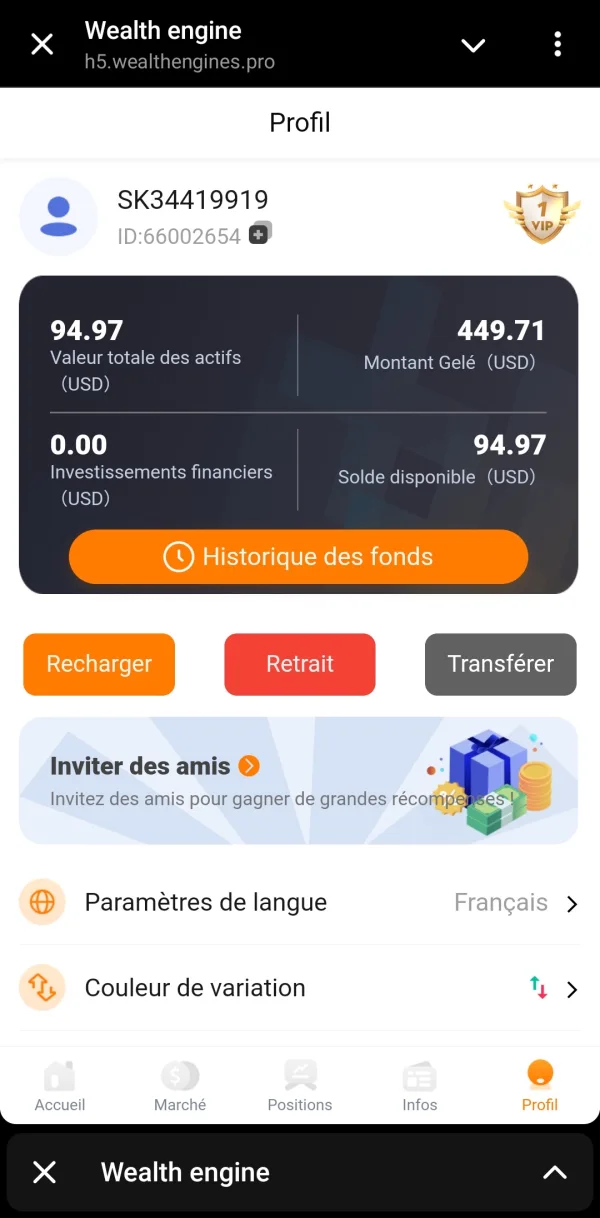This screenshot has width=600, height=1218.
Task: Dismiss the bottom Wealth engine bar
Action: (44, 1173)
